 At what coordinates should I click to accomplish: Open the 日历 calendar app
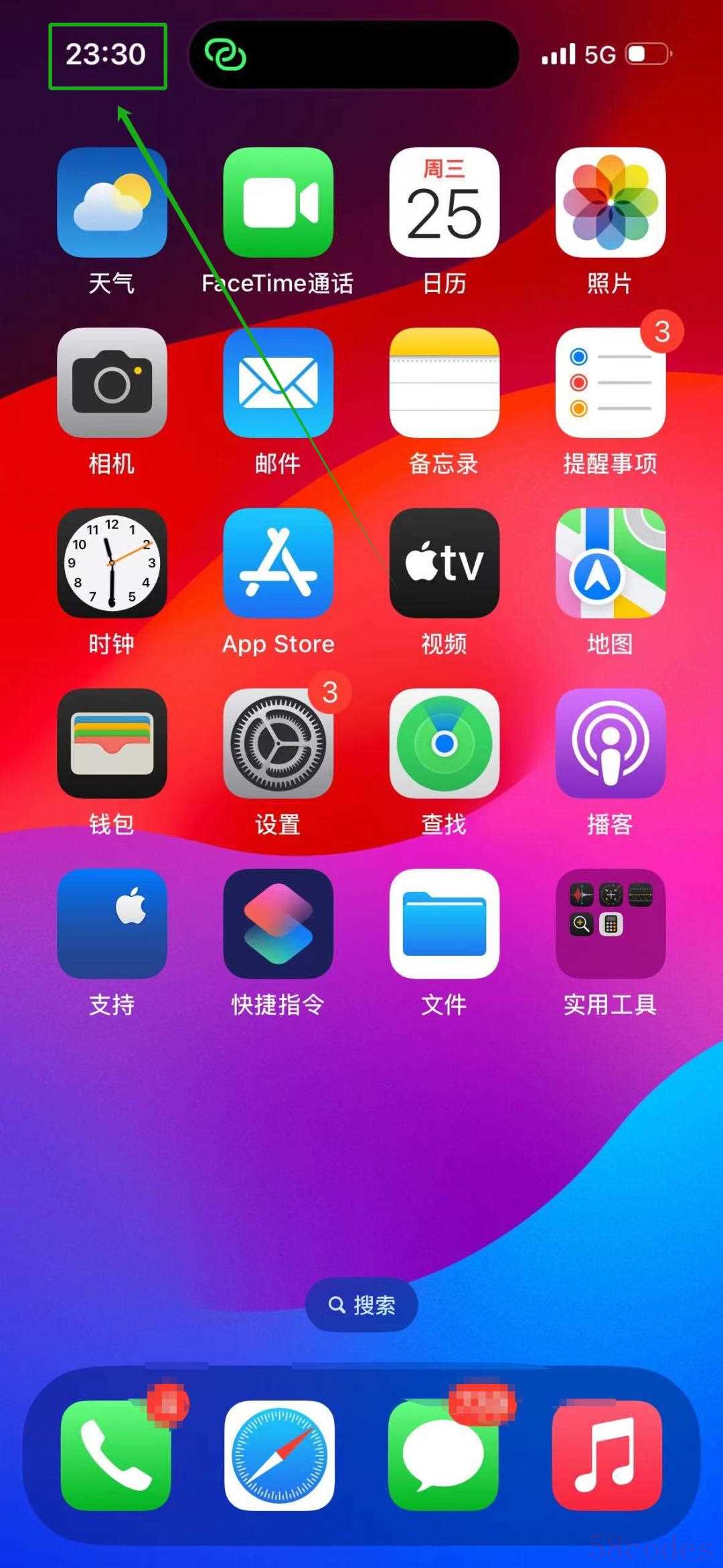coord(444,202)
